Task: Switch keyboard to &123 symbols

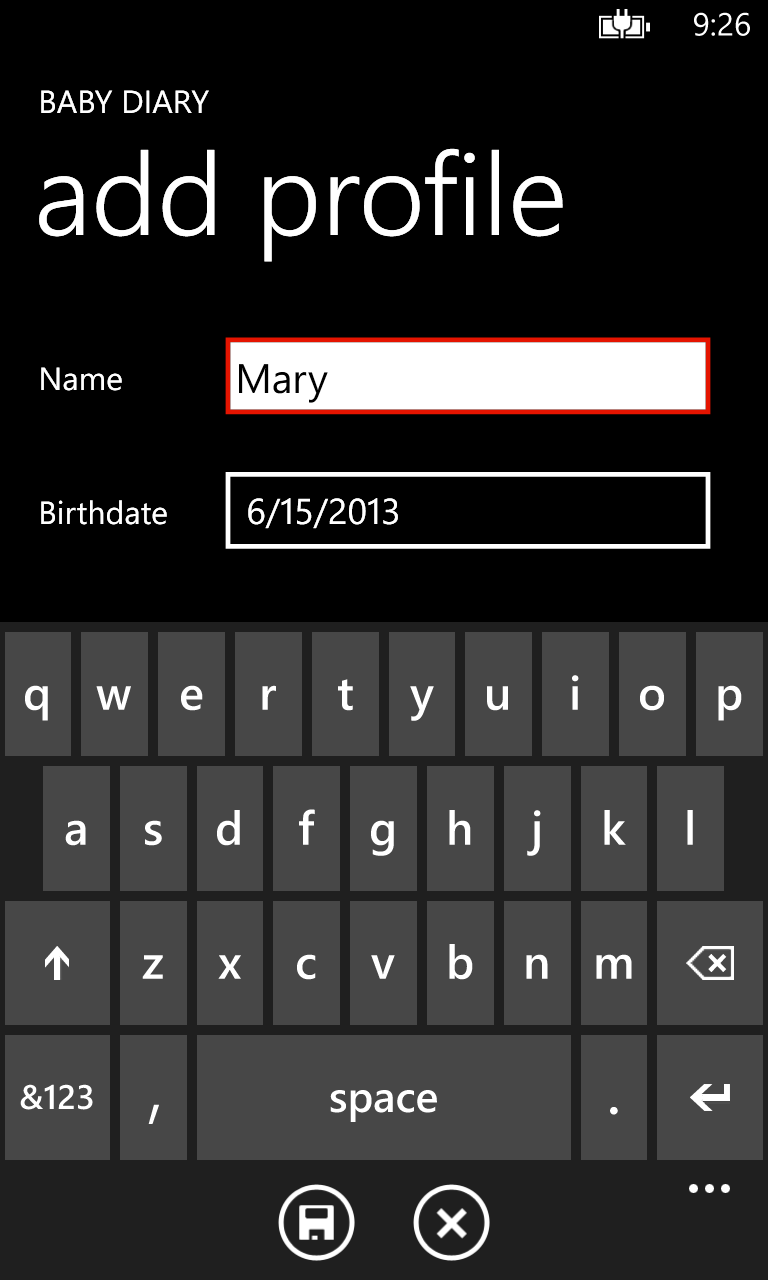Action: click(x=57, y=1097)
